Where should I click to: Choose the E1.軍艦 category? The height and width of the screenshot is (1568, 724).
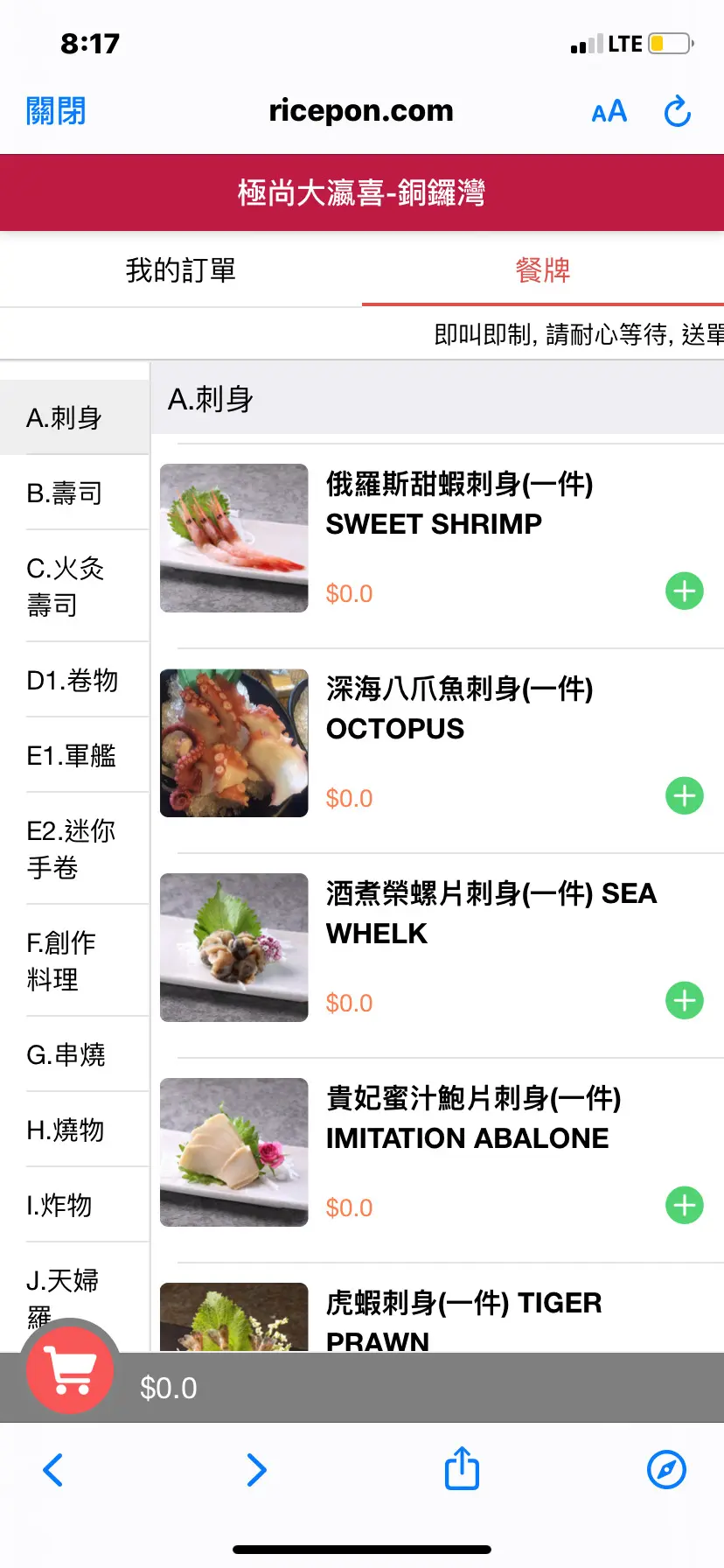click(72, 756)
